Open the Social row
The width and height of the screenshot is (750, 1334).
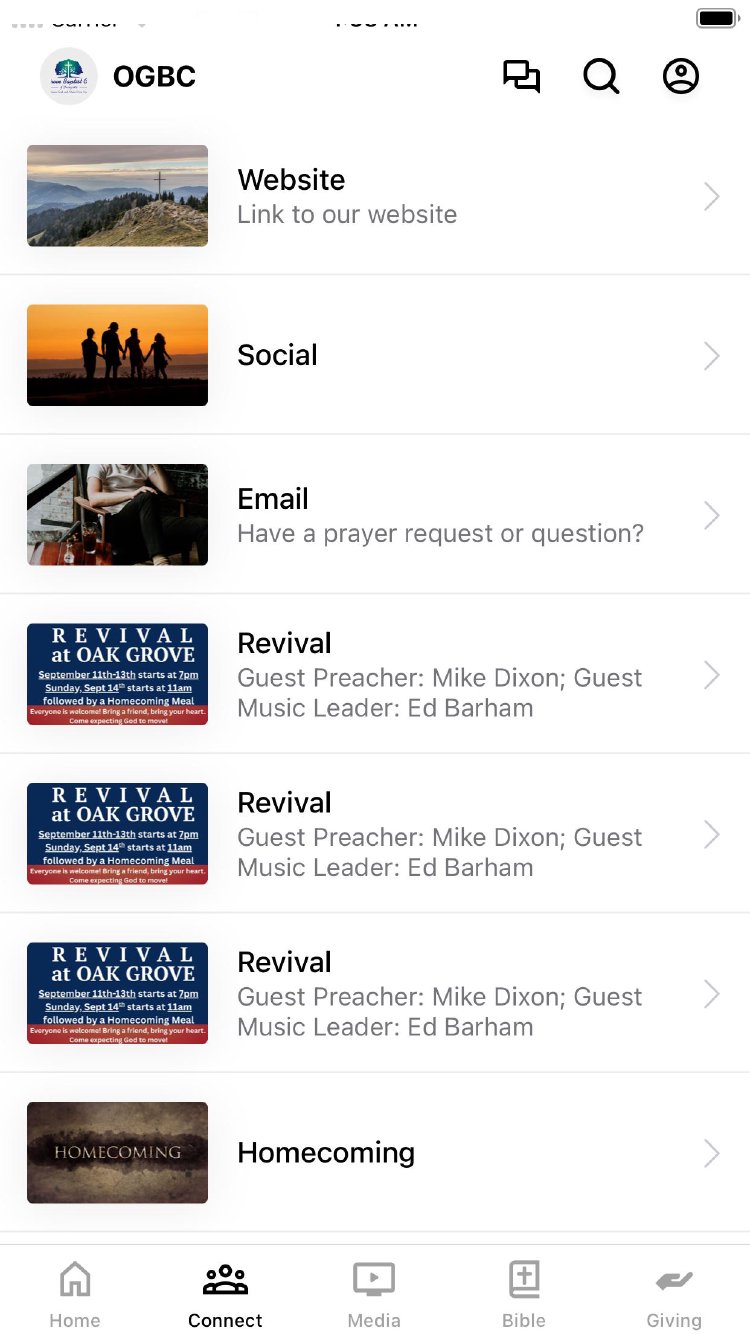coord(375,355)
